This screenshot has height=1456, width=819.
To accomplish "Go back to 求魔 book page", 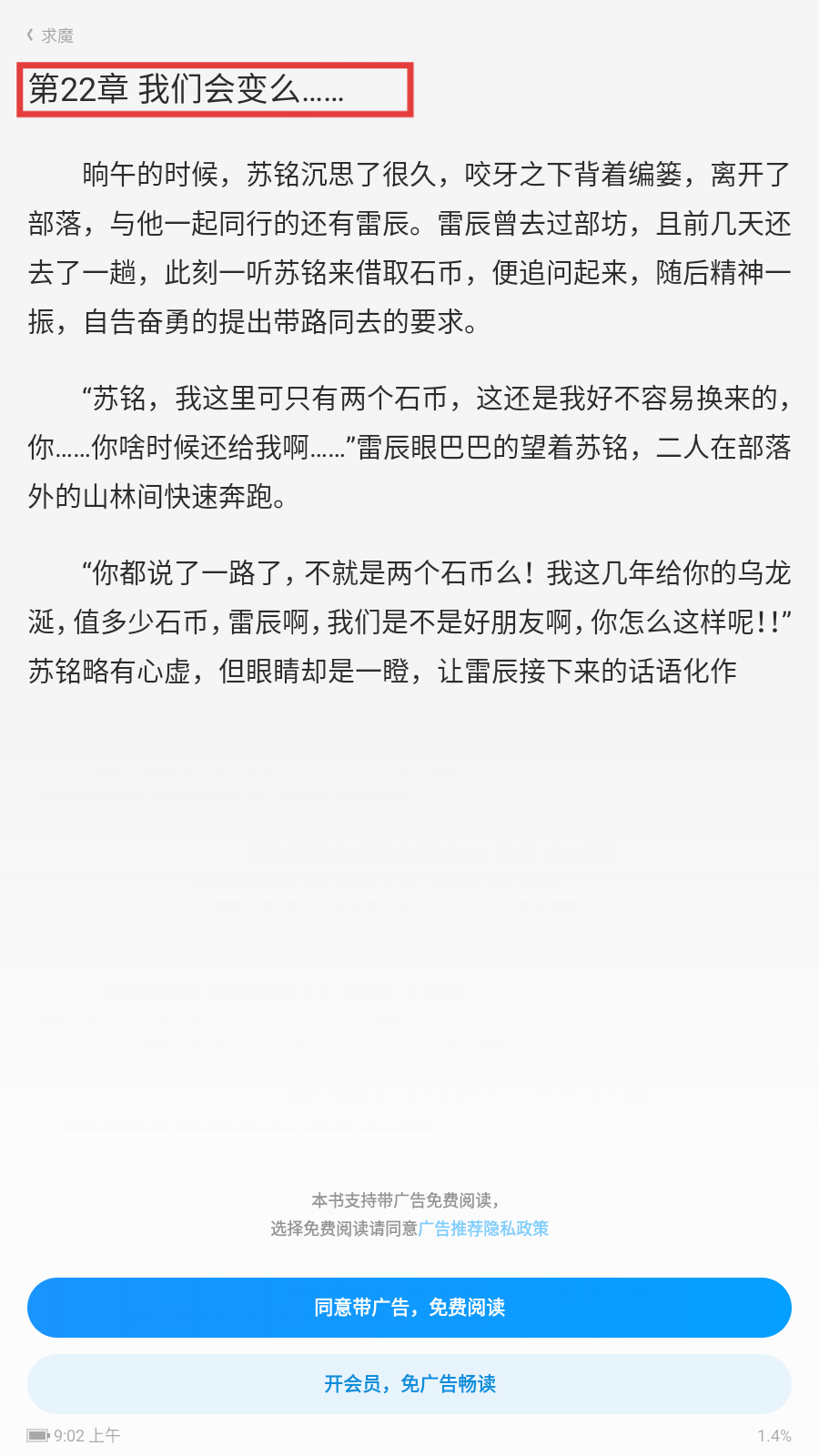I will click(50, 35).
